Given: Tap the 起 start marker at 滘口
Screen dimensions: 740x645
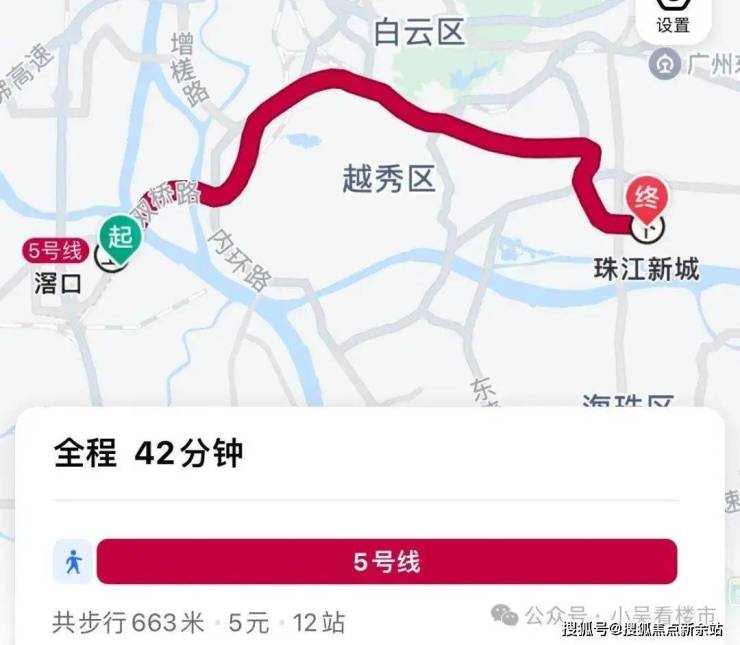Looking at the screenshot, I should click(118, 241).
